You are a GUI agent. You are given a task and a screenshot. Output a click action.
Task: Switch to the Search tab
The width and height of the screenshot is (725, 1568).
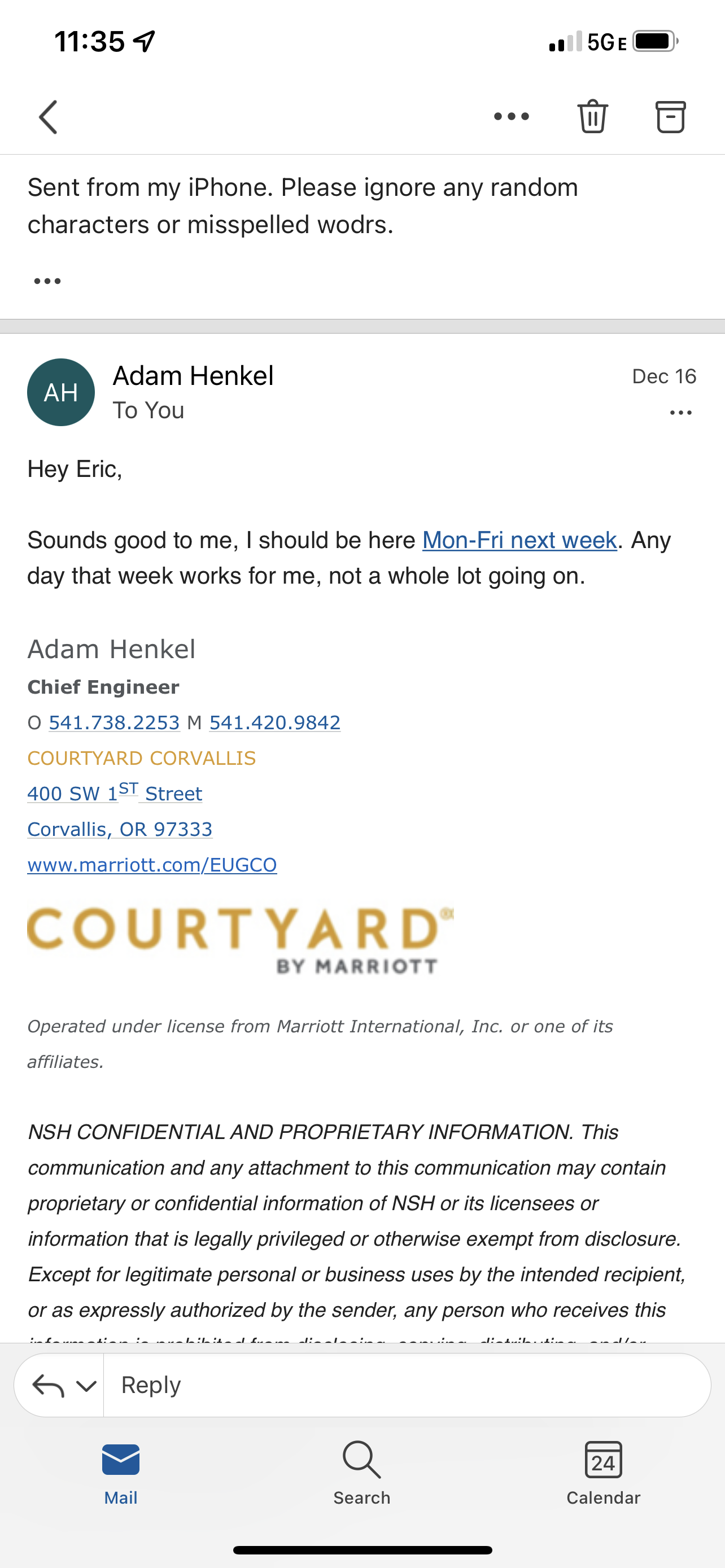pos(361,1472)
